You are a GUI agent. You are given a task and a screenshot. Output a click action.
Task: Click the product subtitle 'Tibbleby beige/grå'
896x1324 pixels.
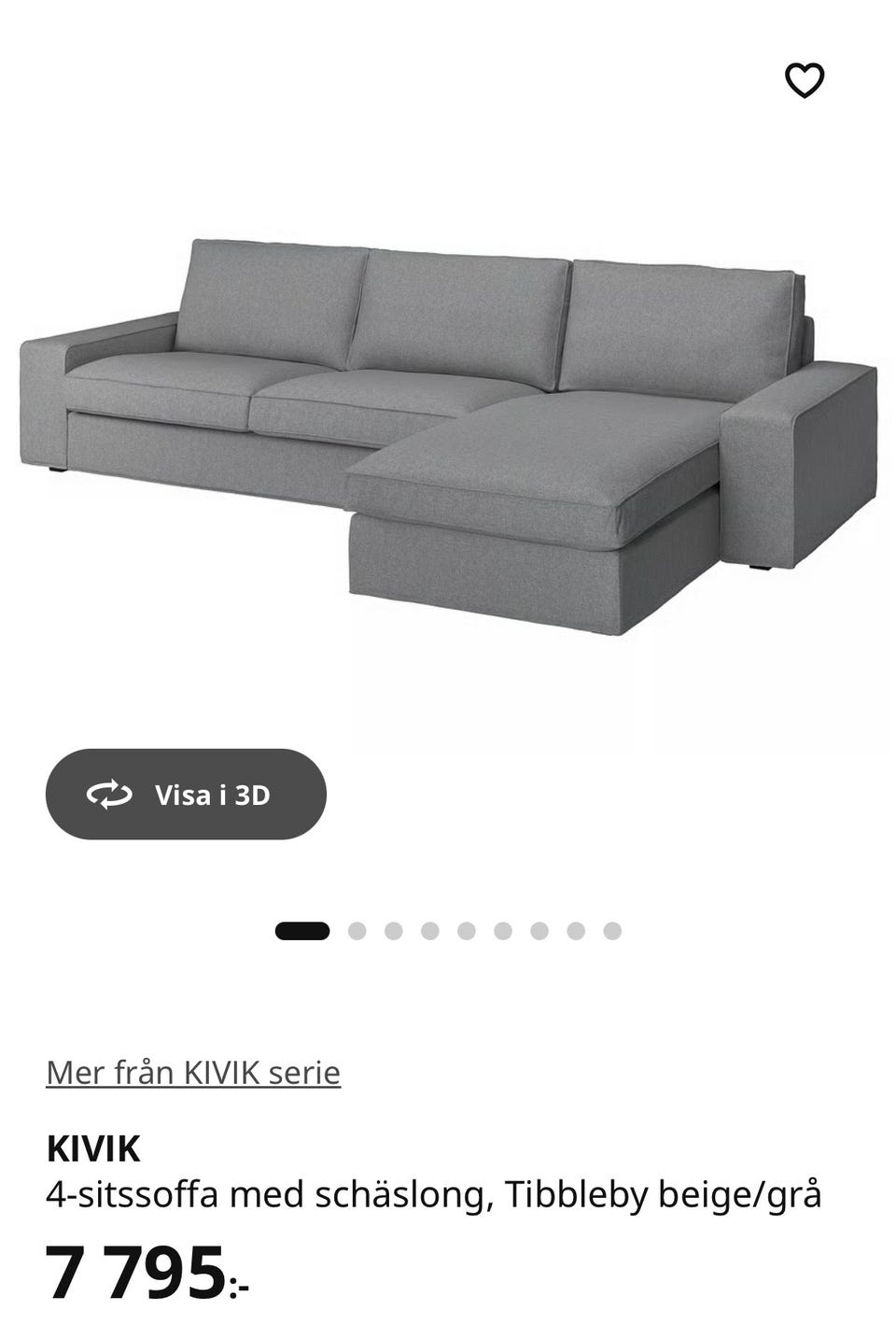tap(665, 1191)
